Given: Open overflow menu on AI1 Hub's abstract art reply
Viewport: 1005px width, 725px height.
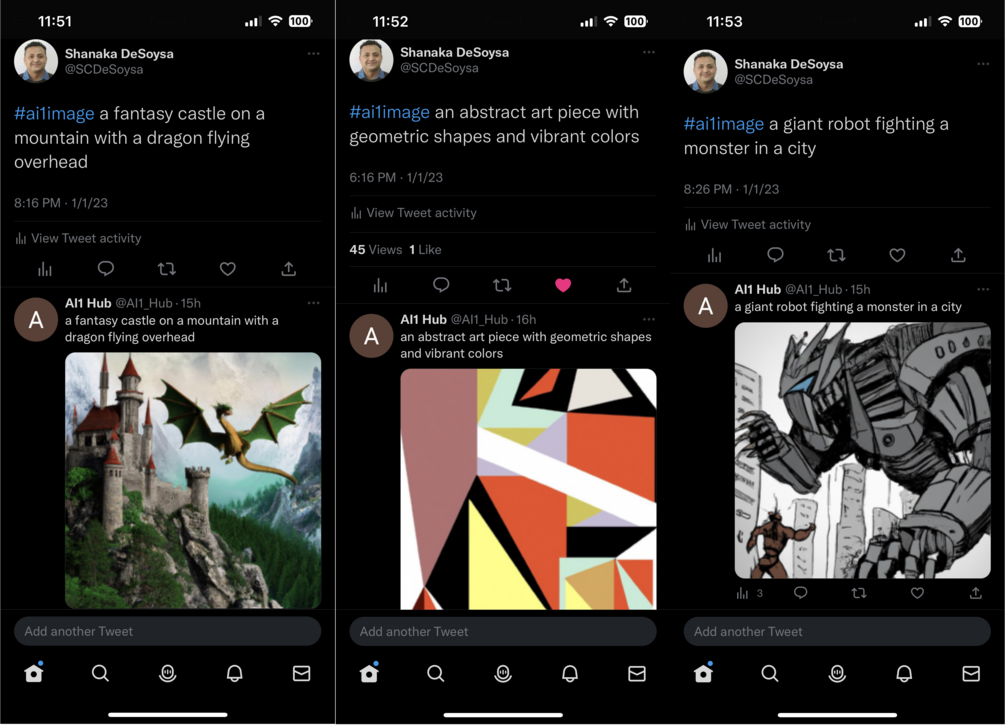Looking at the screenshot, I should 649,319.
